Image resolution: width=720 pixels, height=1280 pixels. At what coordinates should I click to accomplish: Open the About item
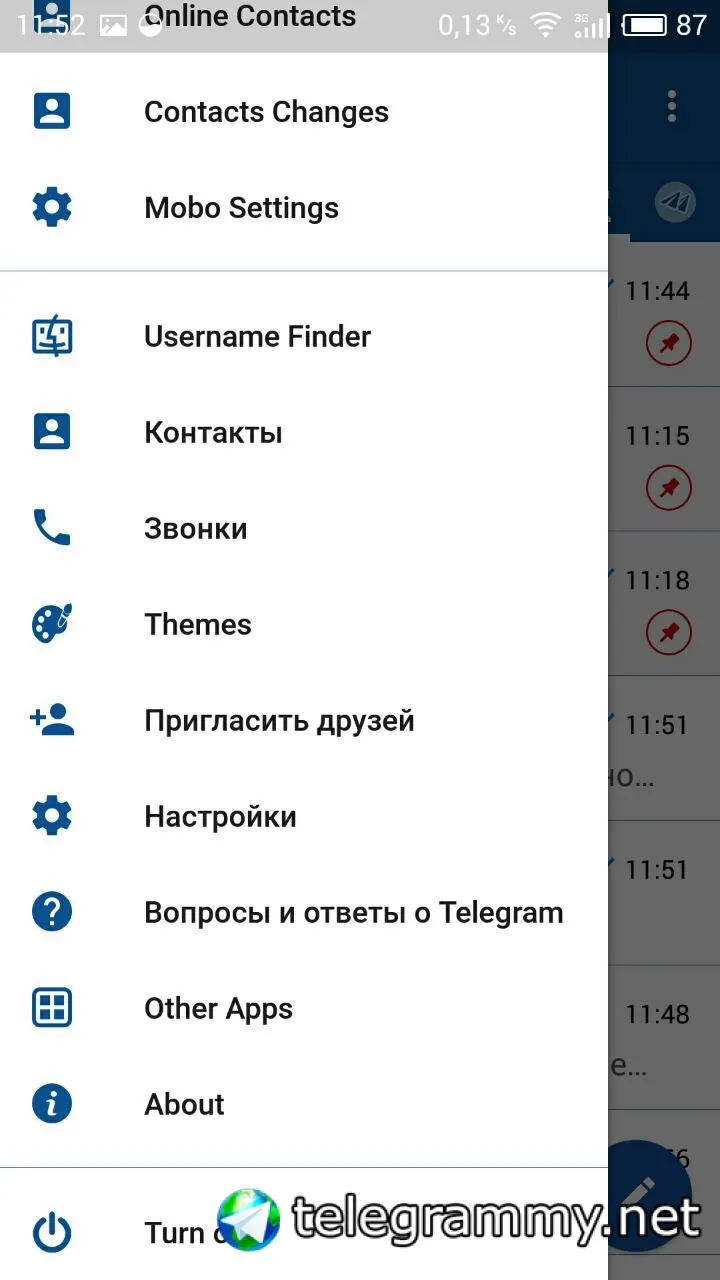(184, 1105)
